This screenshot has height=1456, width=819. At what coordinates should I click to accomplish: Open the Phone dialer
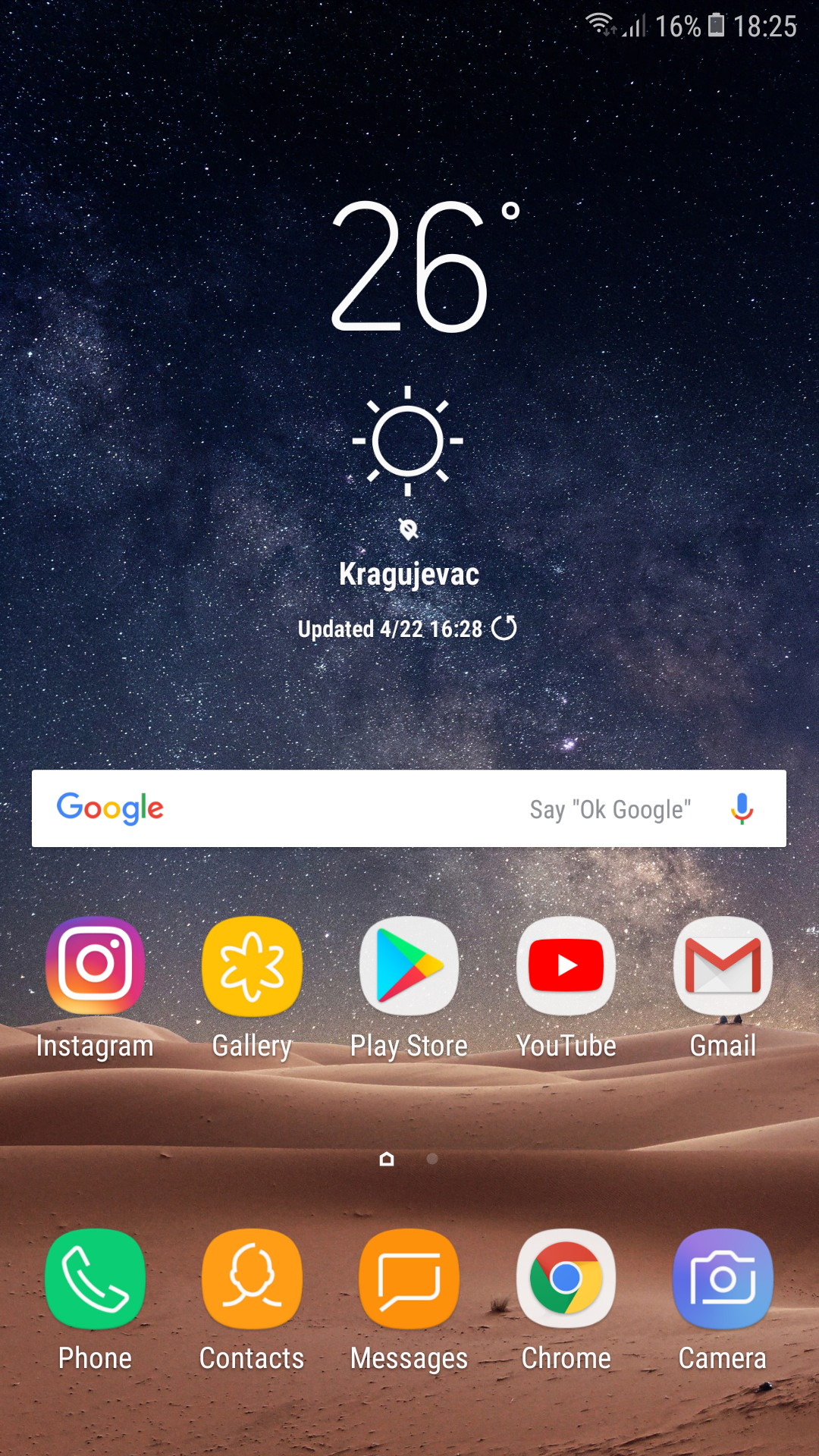(x=95, y=1279)
